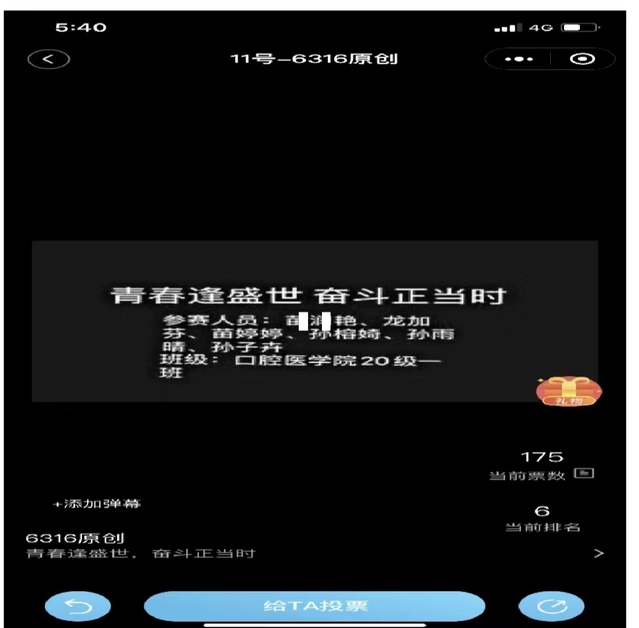
Task: Close the mini program with circle icon
Action: [x=581, y=59]
